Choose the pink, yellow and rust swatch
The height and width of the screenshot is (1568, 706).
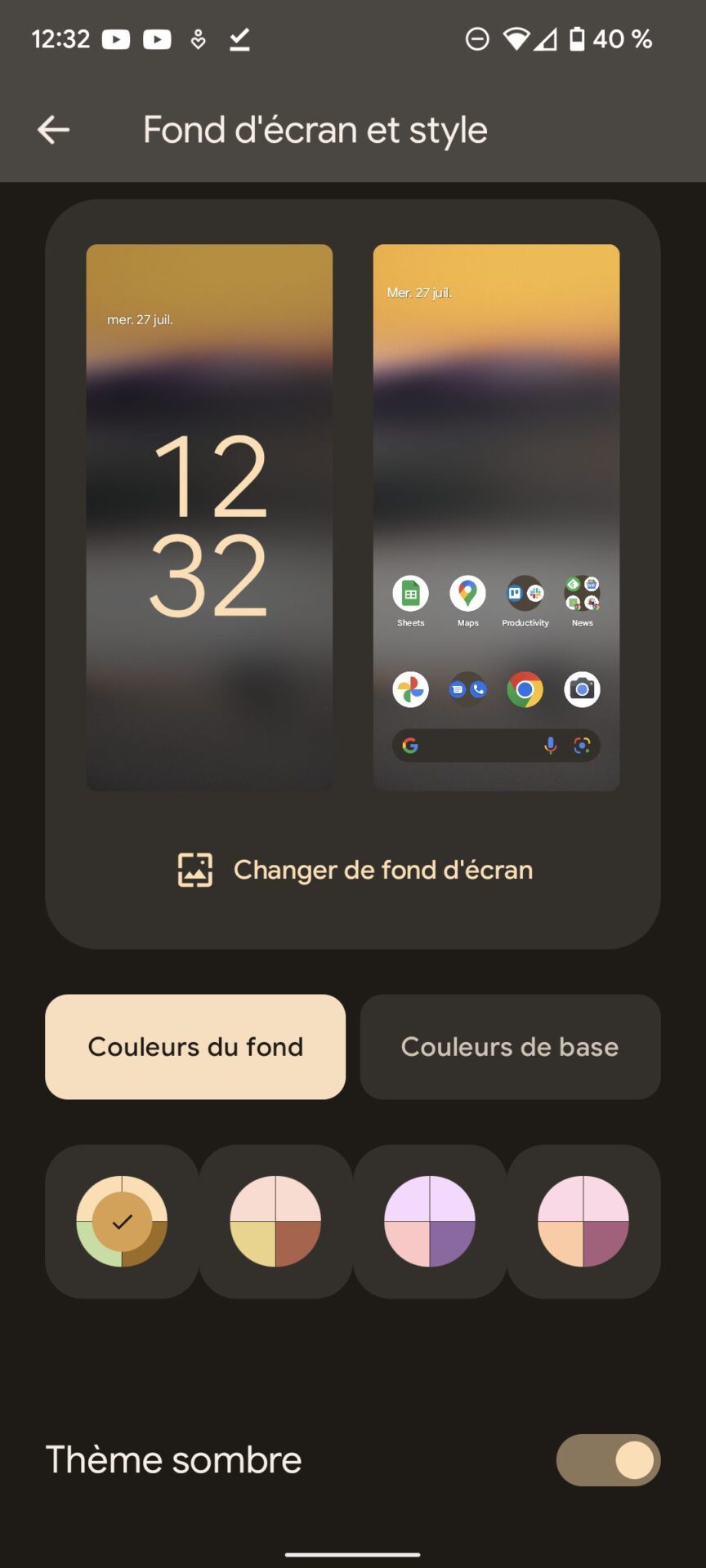tap(275, 1221)
